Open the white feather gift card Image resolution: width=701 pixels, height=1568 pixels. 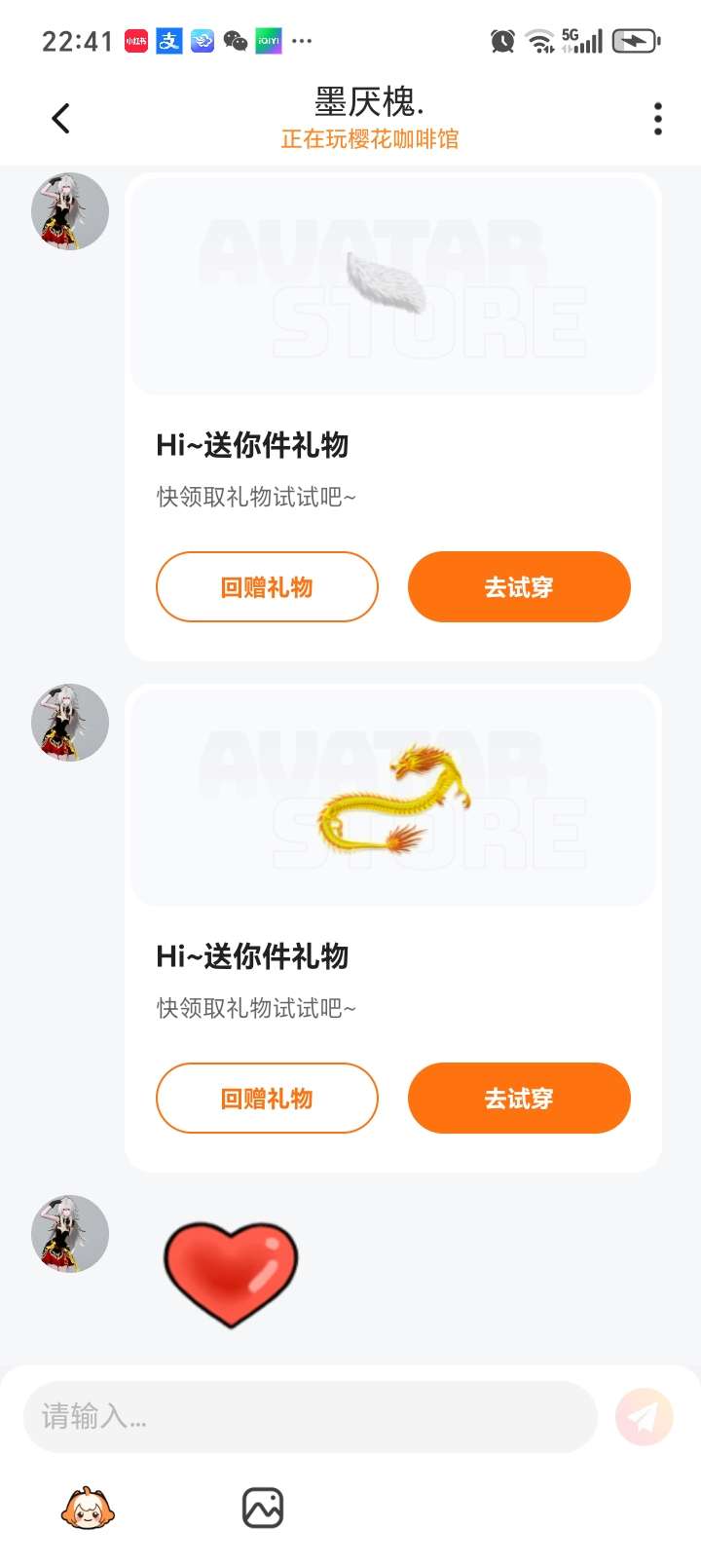click(x=393, y=285)
